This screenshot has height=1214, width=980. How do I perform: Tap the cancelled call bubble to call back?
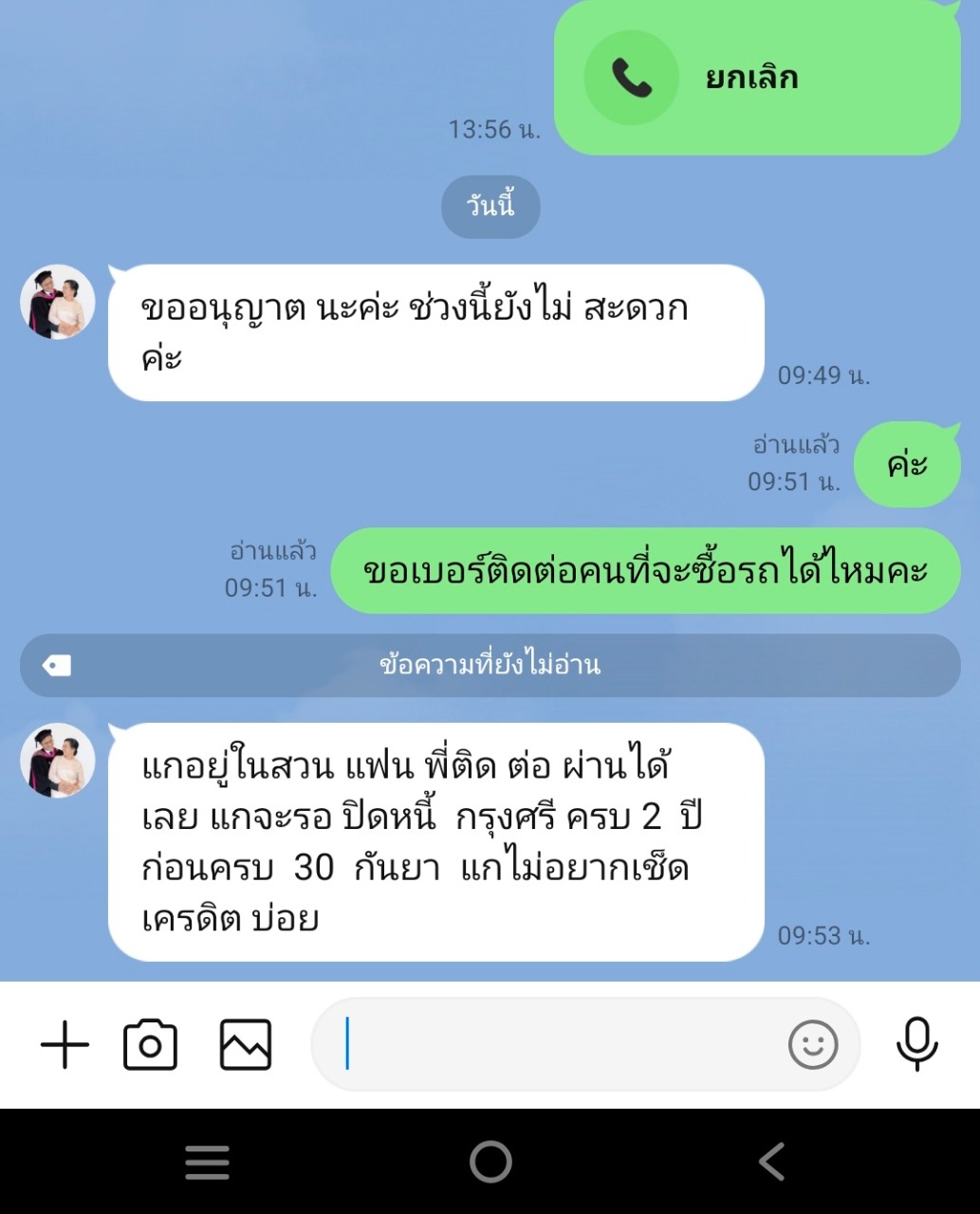[x=756, y=78]
